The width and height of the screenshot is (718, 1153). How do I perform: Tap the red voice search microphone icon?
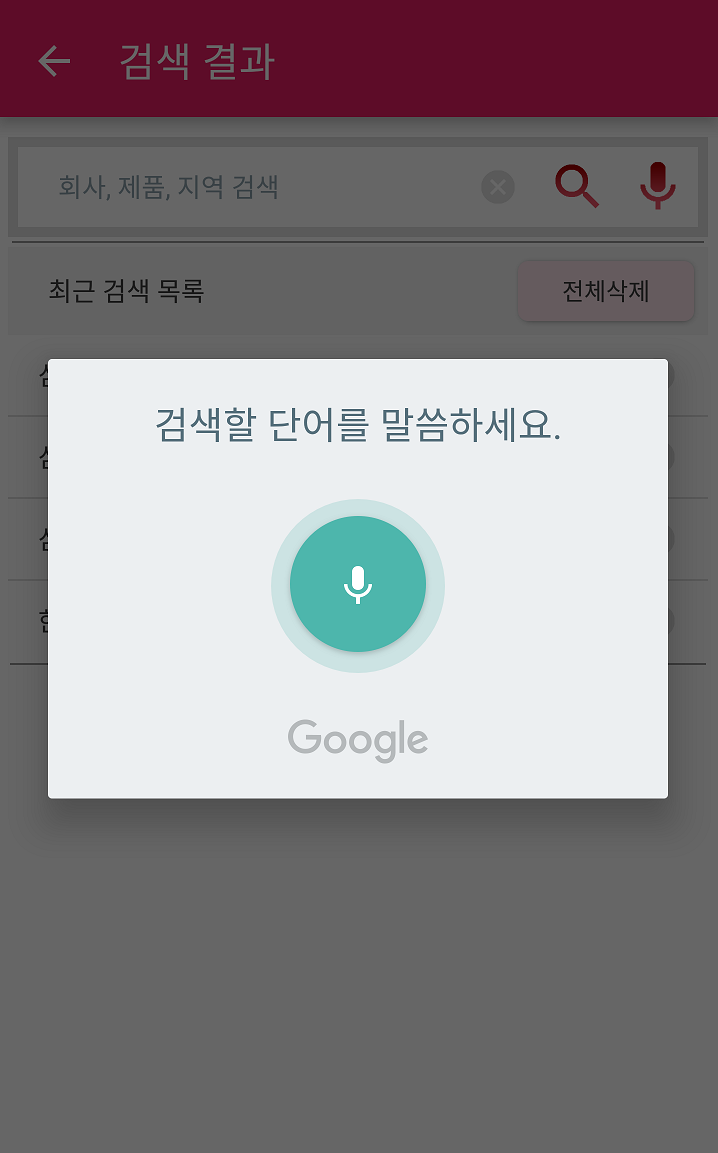(x=658, y=185)
